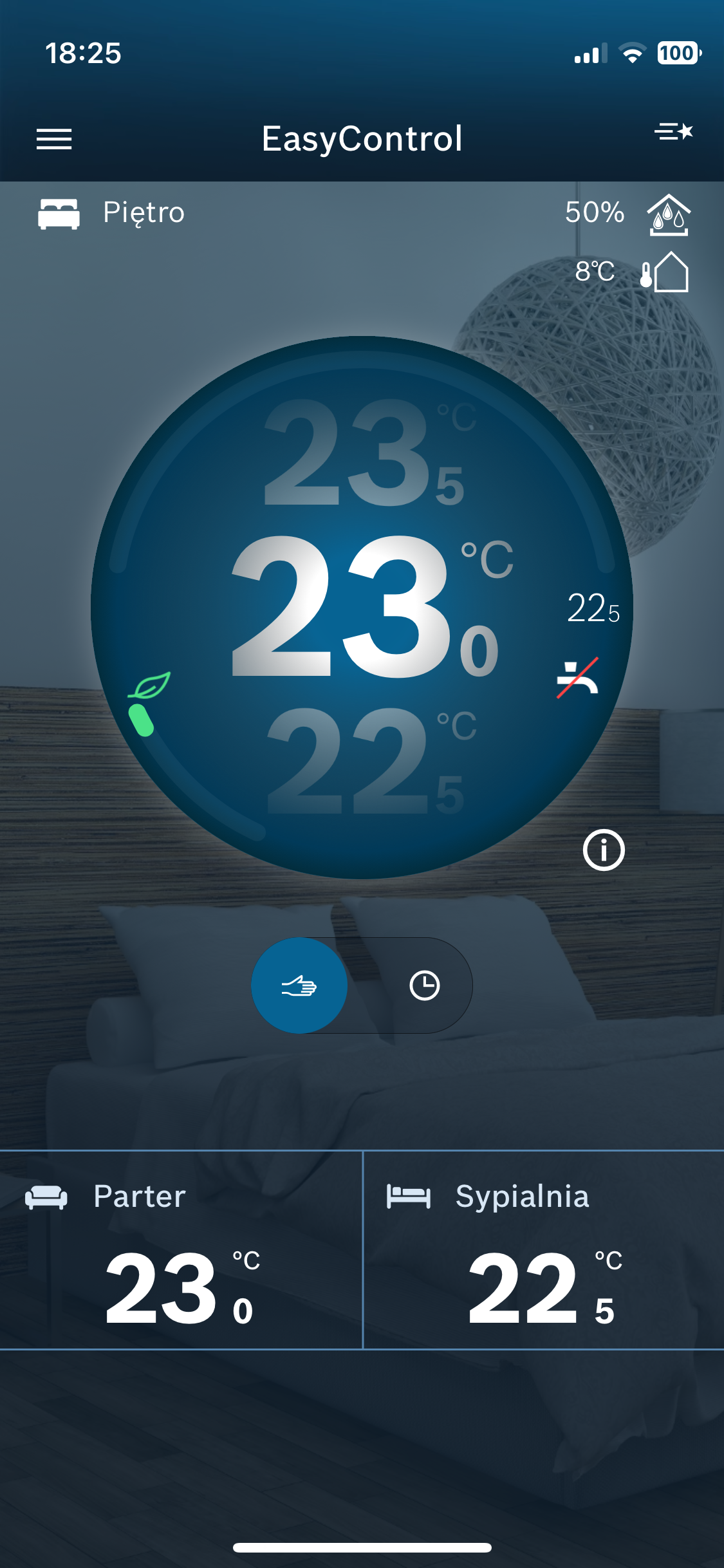Image resolution: width=724 pixels, height=1568 pixels.
Task: Open the favorites list icon
Action: coord(673,132)
